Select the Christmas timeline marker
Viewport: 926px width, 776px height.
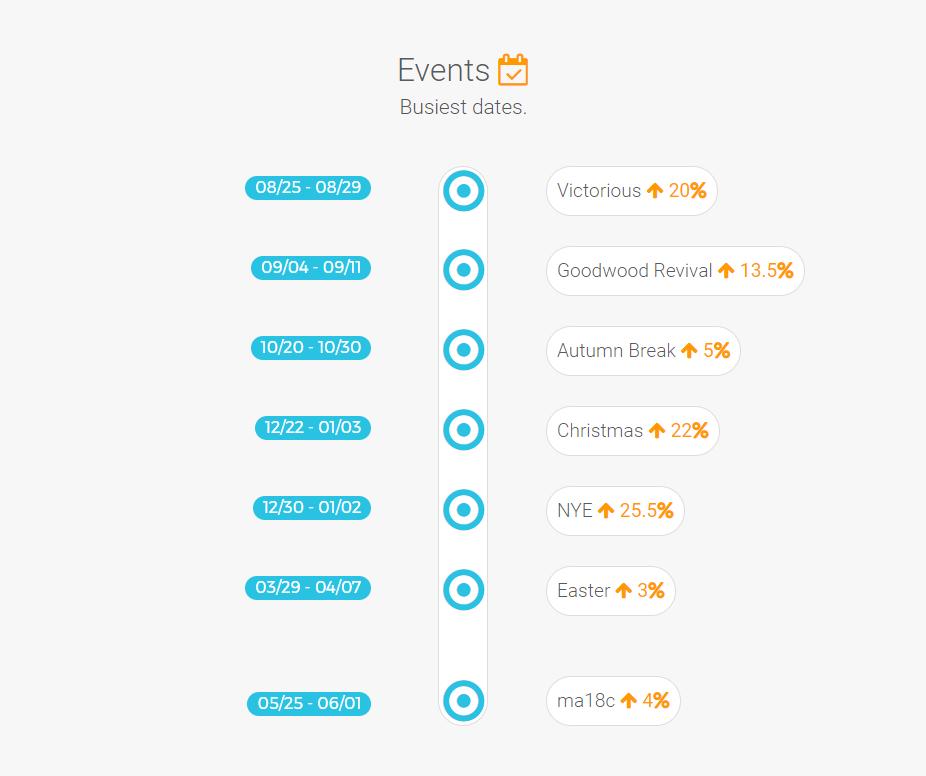pos(463,430)
